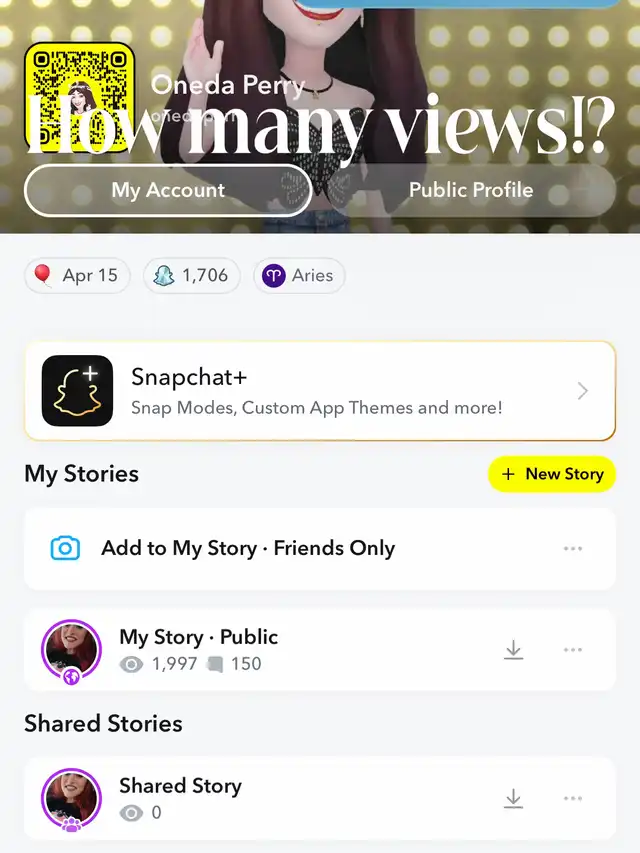The width and height of the screenshot is (640, 853).
Task: View the 1,706 Snap score chip
Action: [x=192, y=276]
